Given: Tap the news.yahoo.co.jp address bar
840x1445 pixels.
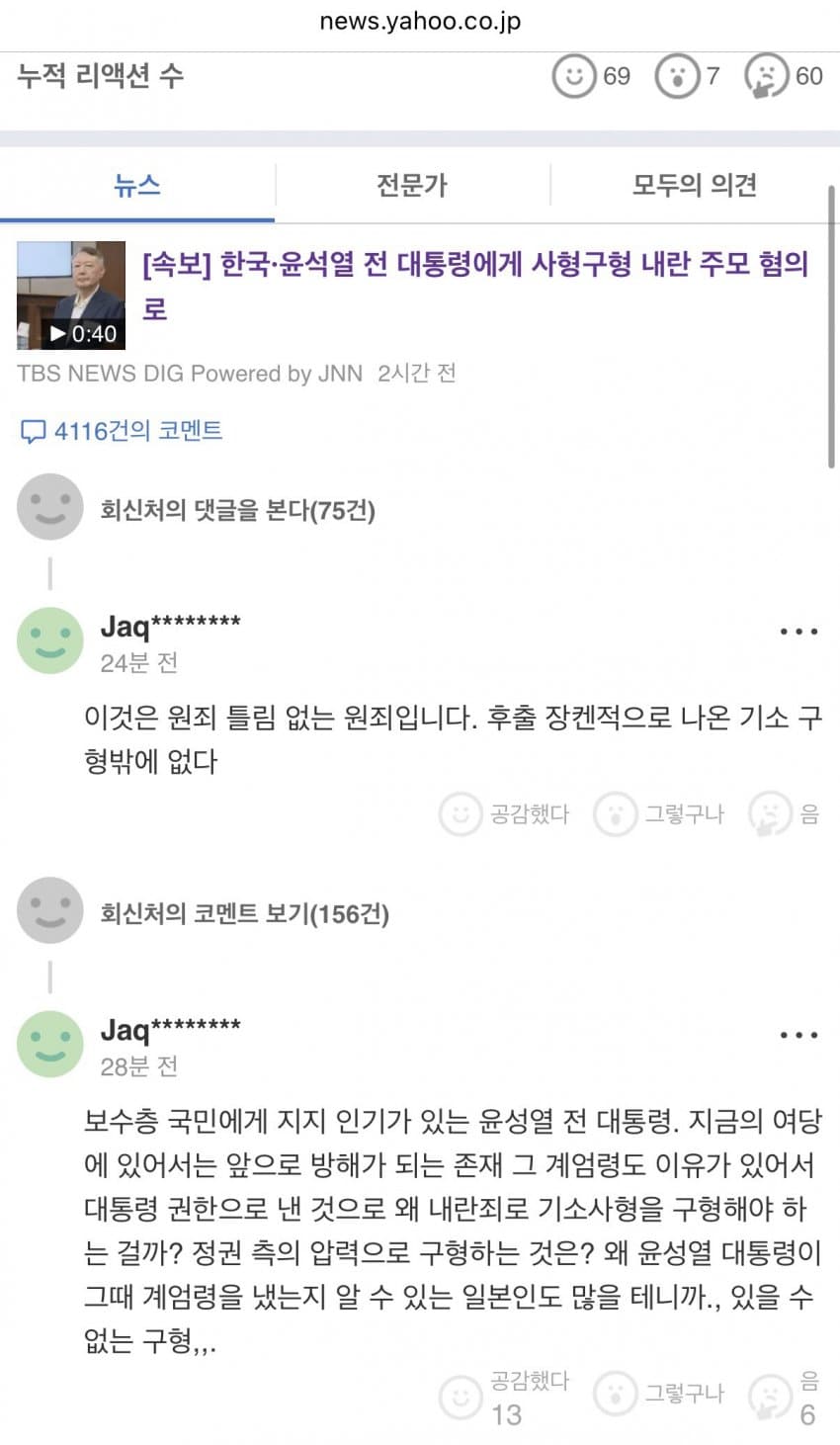Looking at the screenshot, I should coord(420,21).
